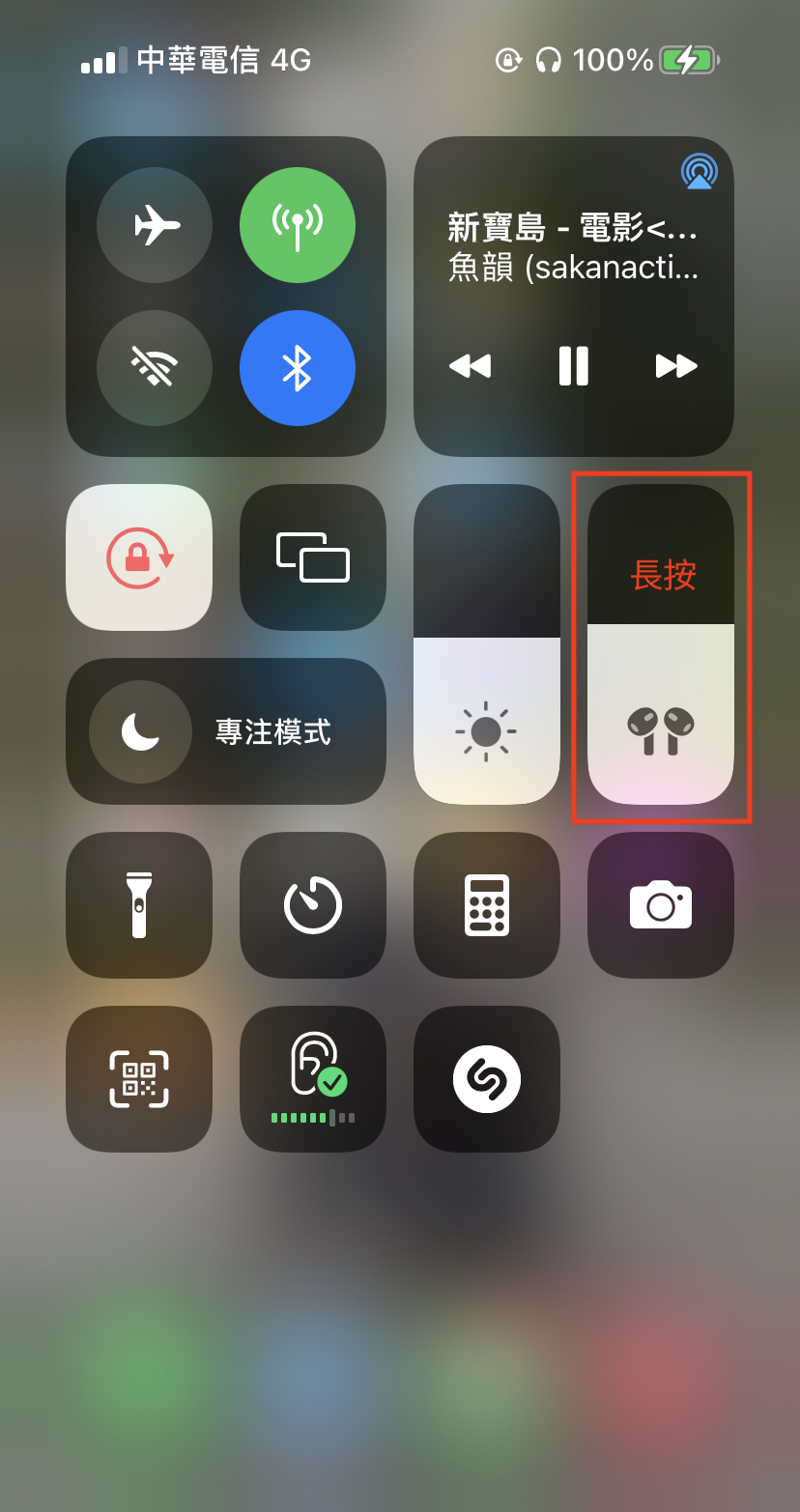Pause the playing song
800x1512 pixels.
coord(574,366)
